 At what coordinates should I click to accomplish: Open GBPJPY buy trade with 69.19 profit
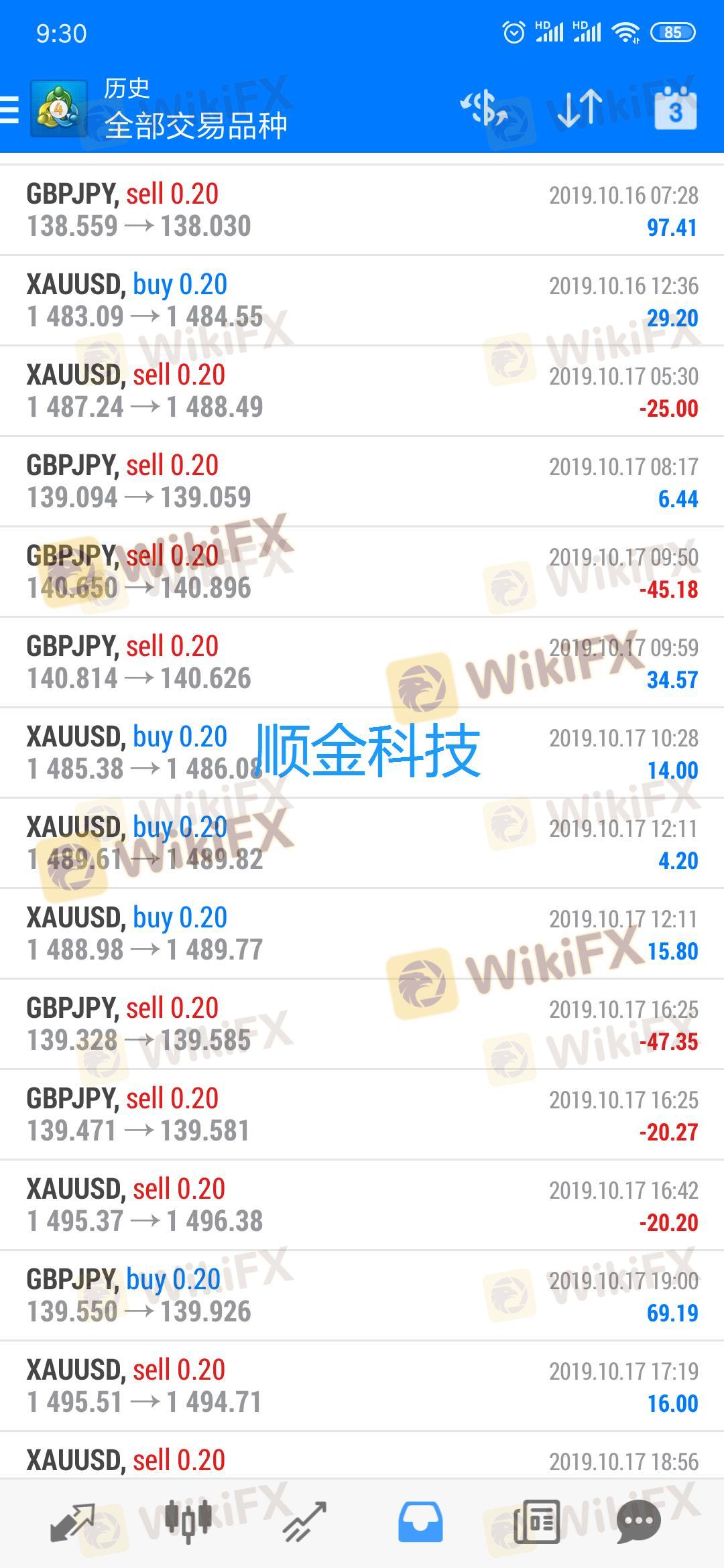point(362,1296)
